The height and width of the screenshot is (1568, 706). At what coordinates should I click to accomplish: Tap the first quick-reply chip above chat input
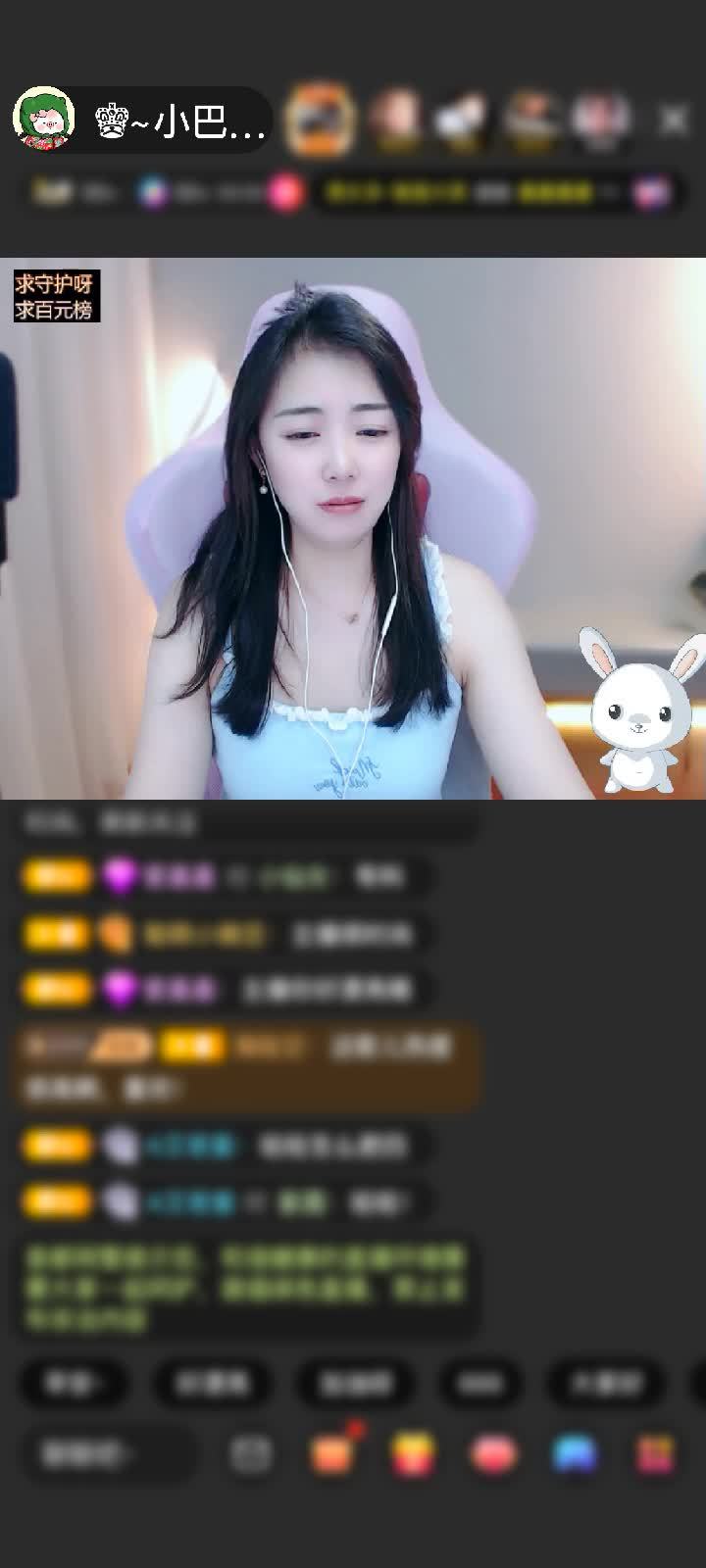[x=74, y=1383]
